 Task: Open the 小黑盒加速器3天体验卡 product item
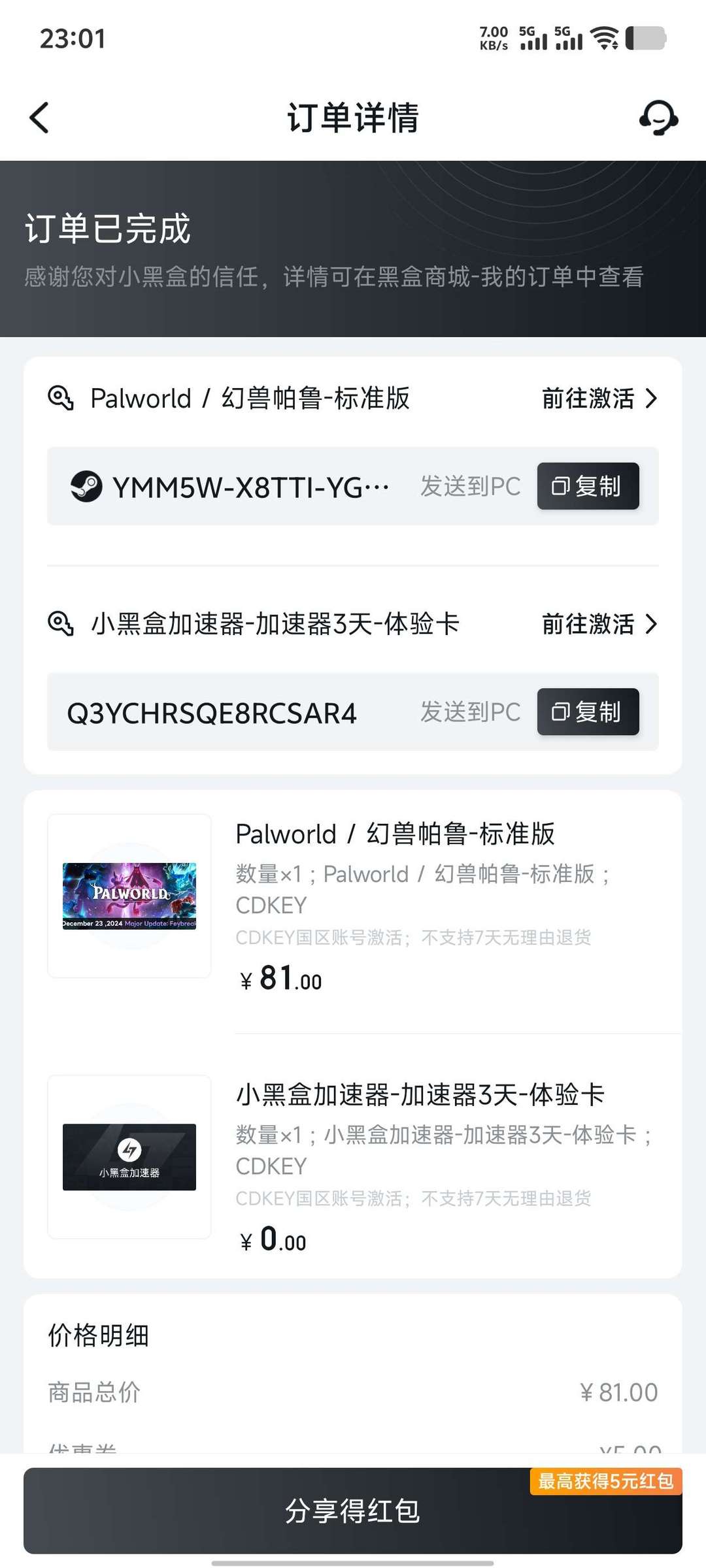(x=420, y=1094)
